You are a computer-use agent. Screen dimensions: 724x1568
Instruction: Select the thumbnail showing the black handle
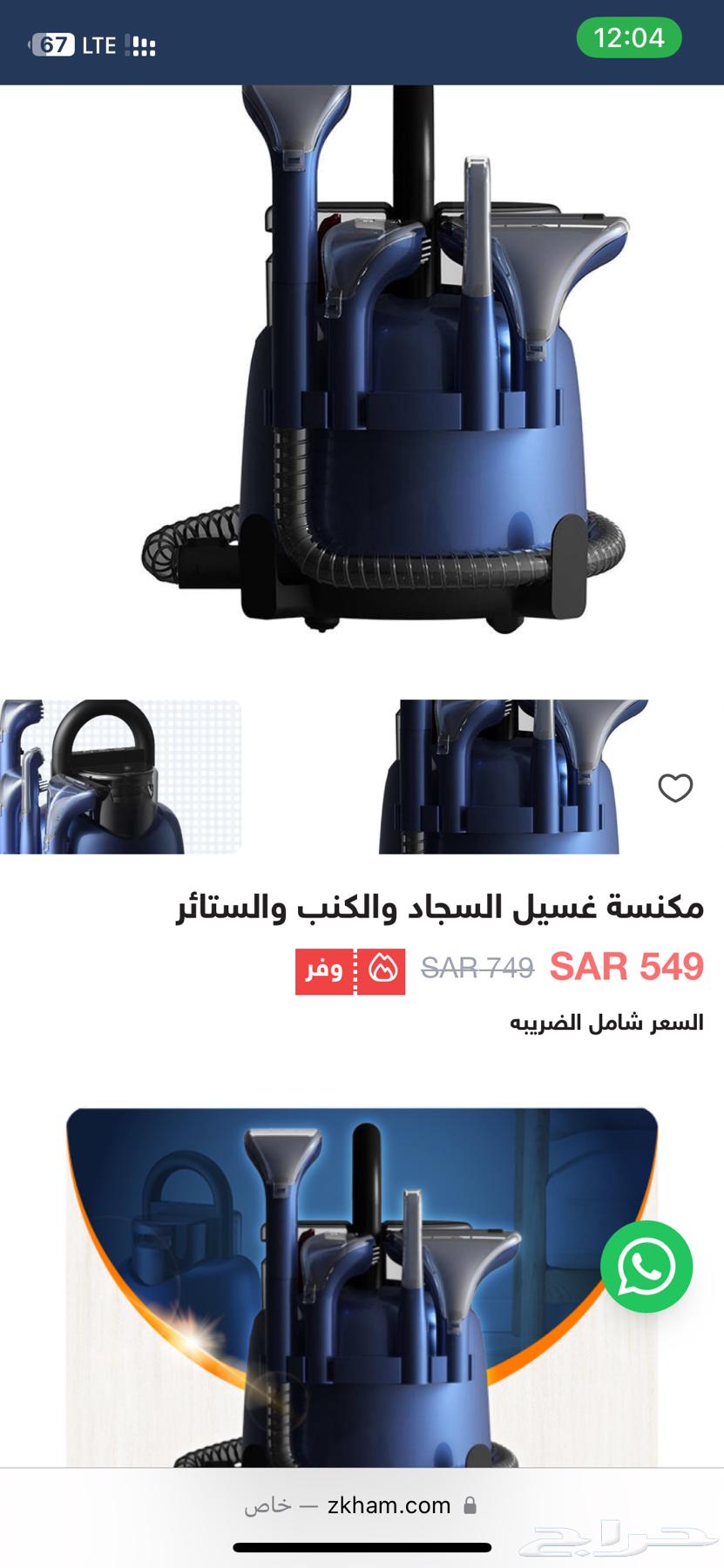click(120, 776)
